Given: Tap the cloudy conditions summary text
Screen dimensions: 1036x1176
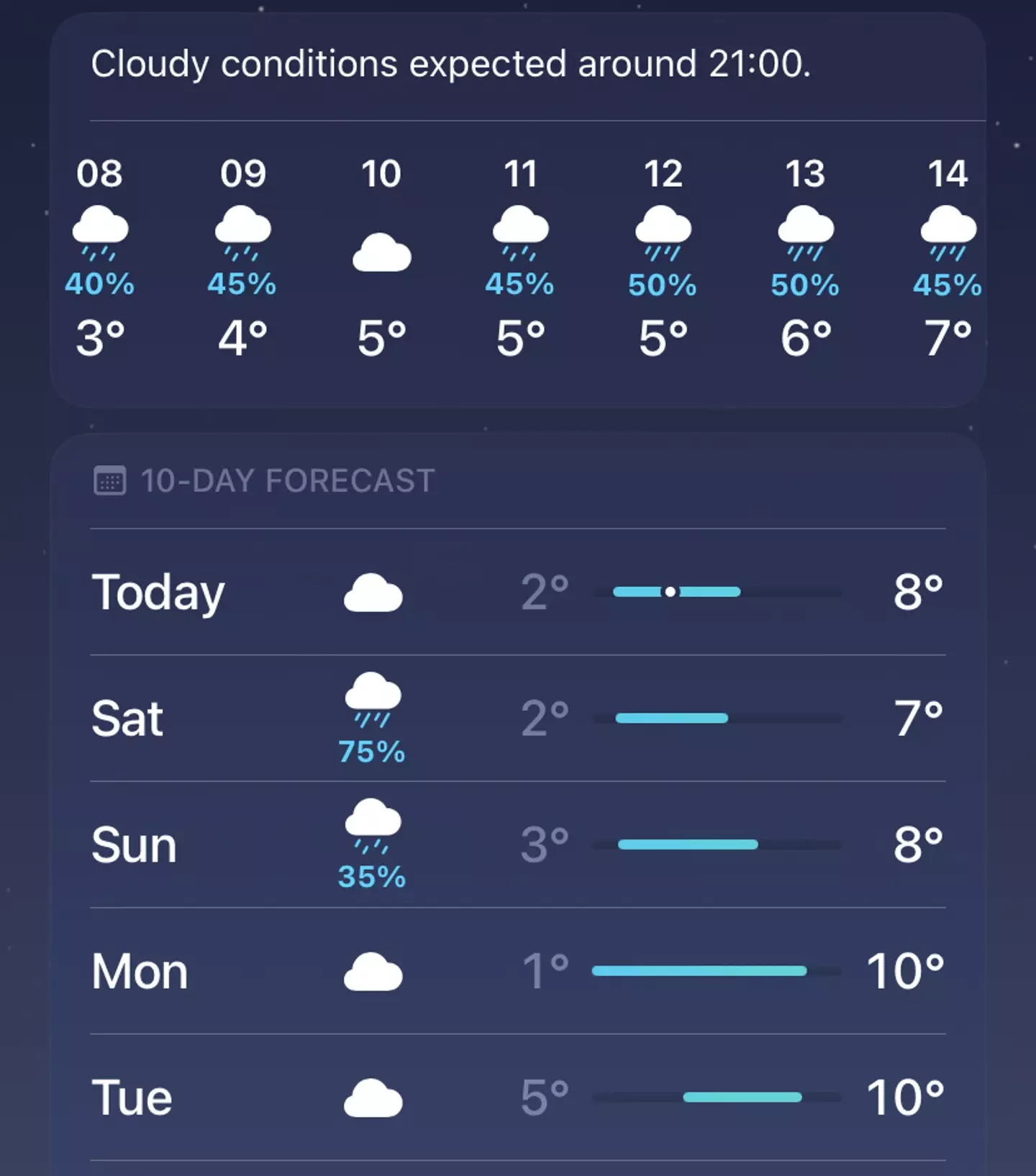Looking at the screenshot, I should point(453,63).
